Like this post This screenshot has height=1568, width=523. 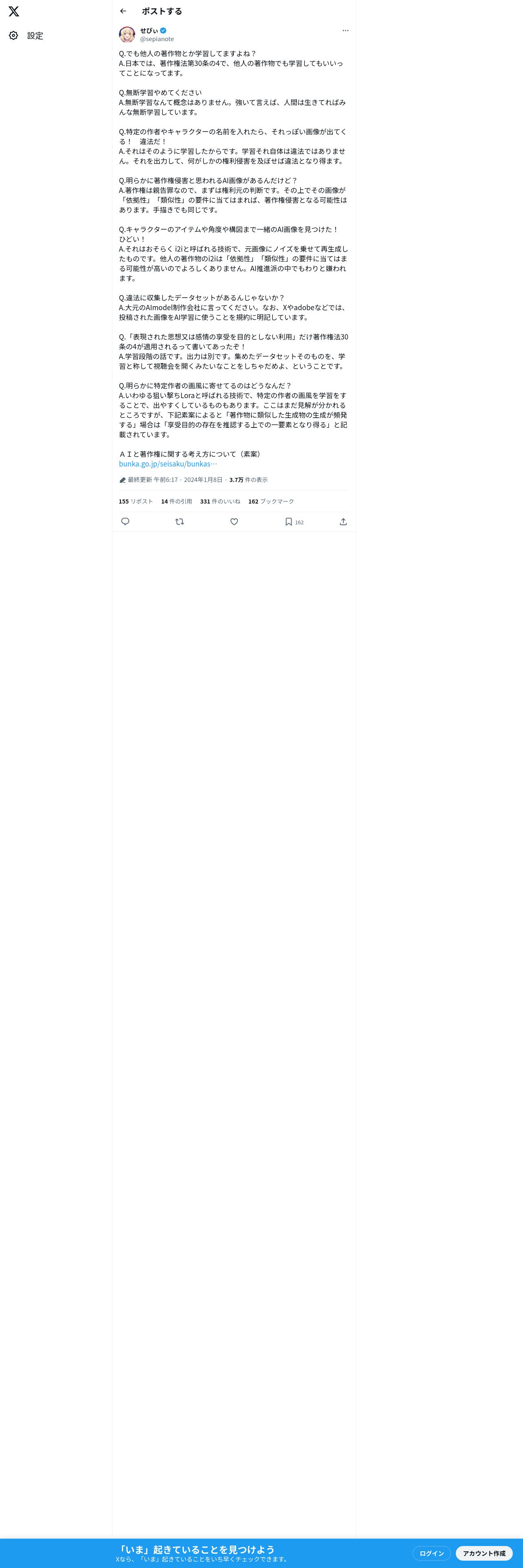pos(234,522)
